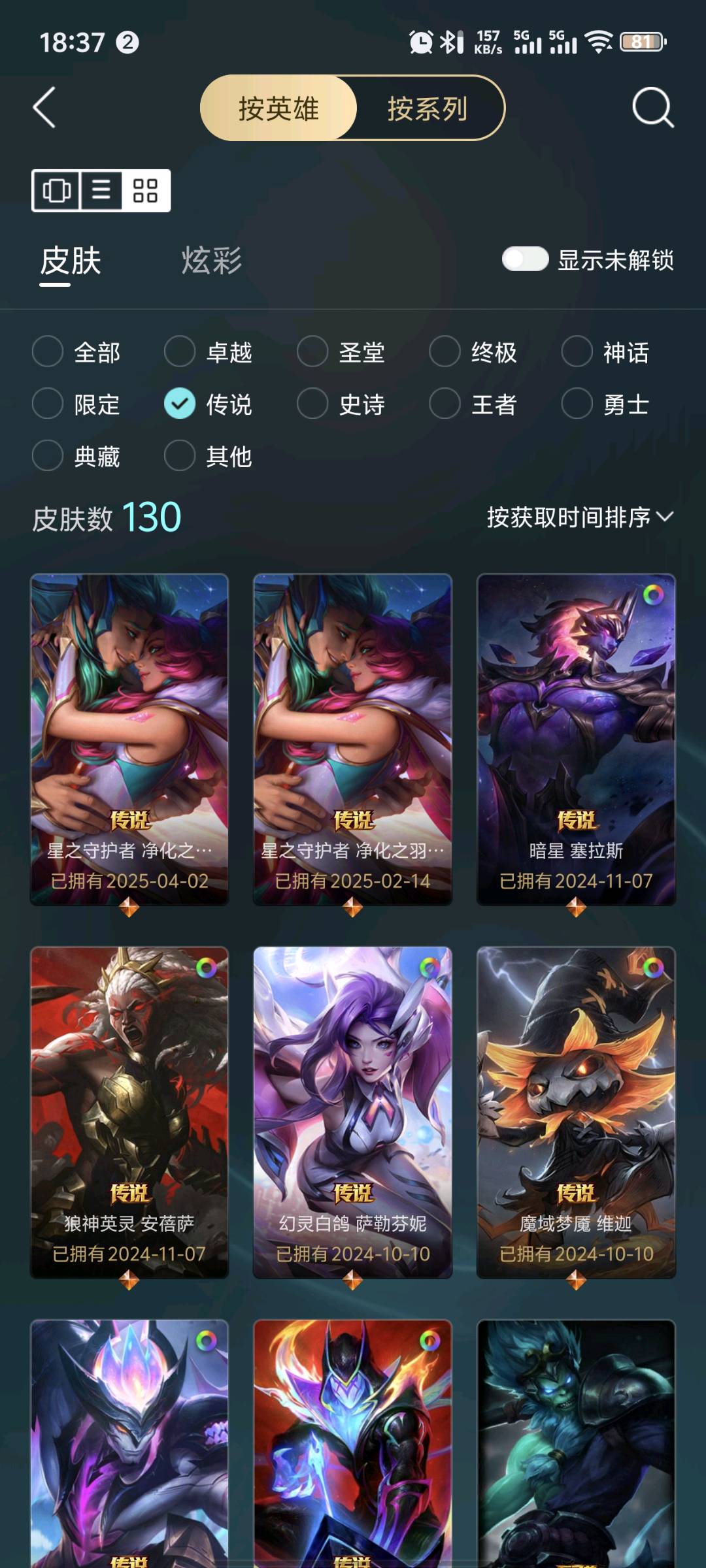Expand the 按获取时间排序 sort dropdown
This screenshot has width=706, height=1568.
tap(580, 517)
